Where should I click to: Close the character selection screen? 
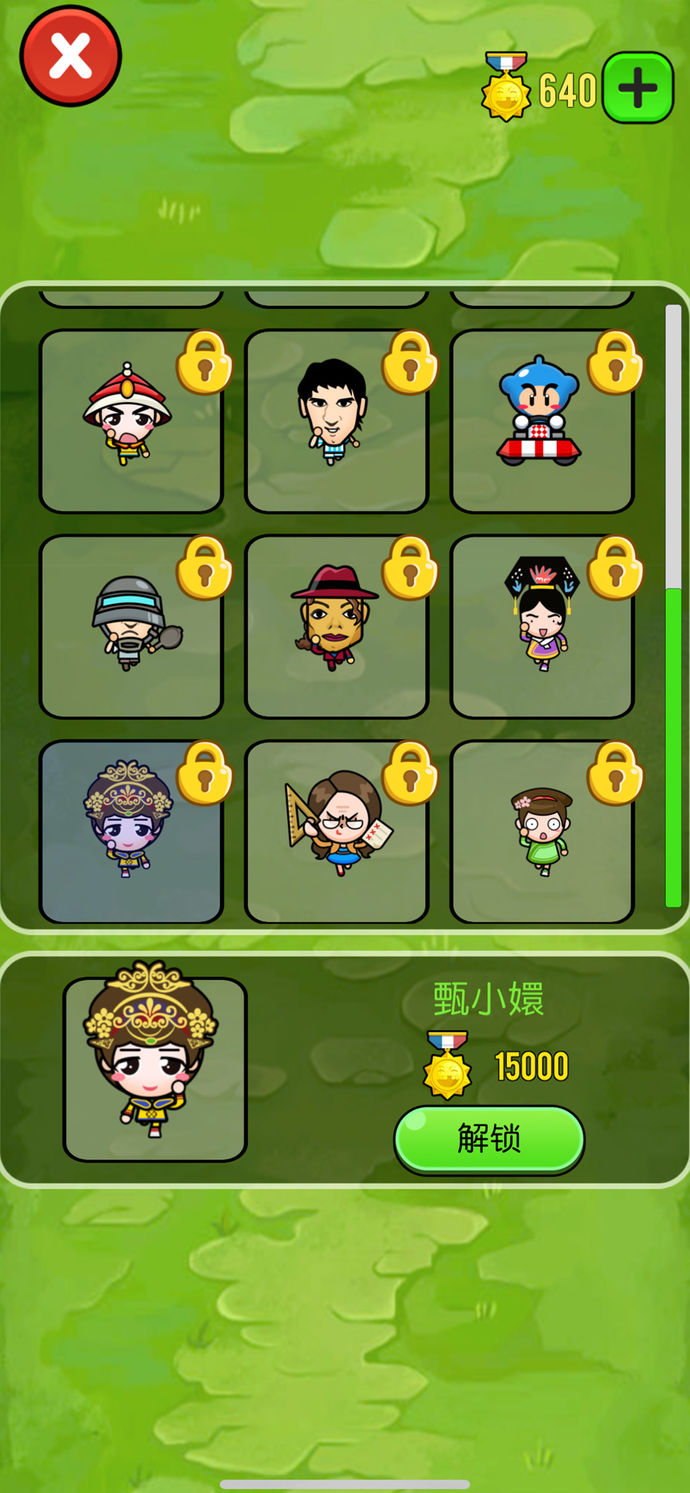click(70, 56)
